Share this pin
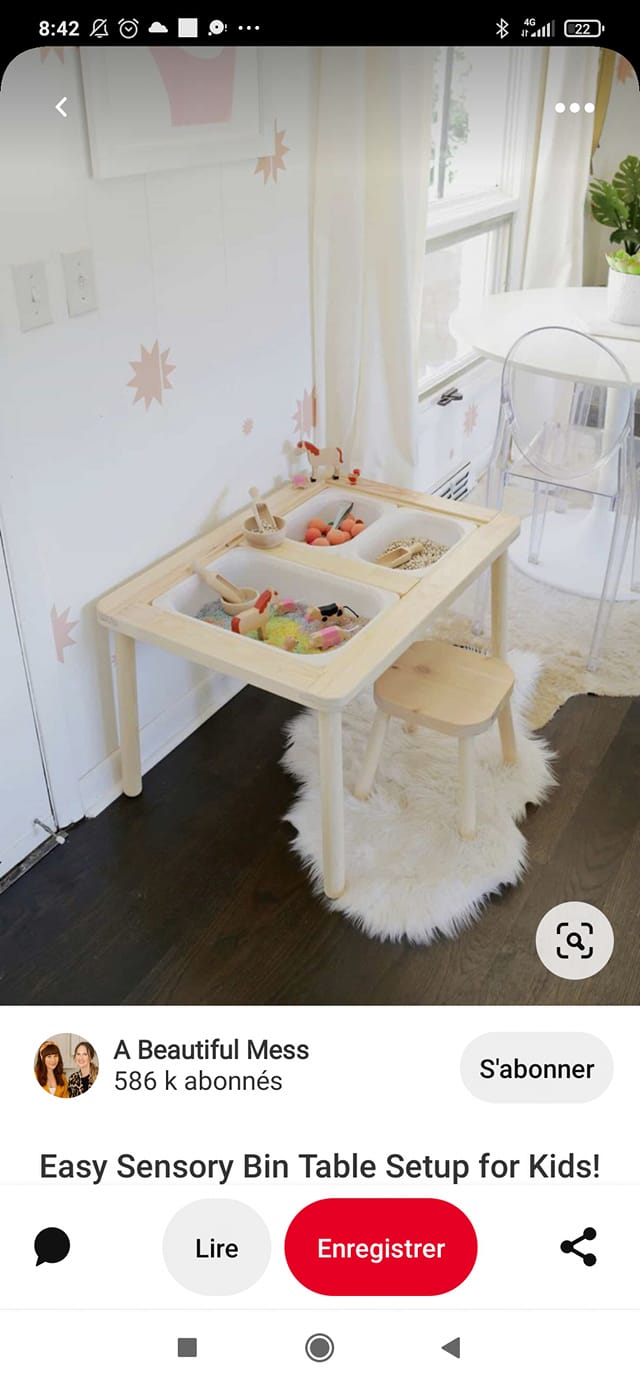Image resolution: width=640 pixels, height=1386 pixels. (578, 1247)
